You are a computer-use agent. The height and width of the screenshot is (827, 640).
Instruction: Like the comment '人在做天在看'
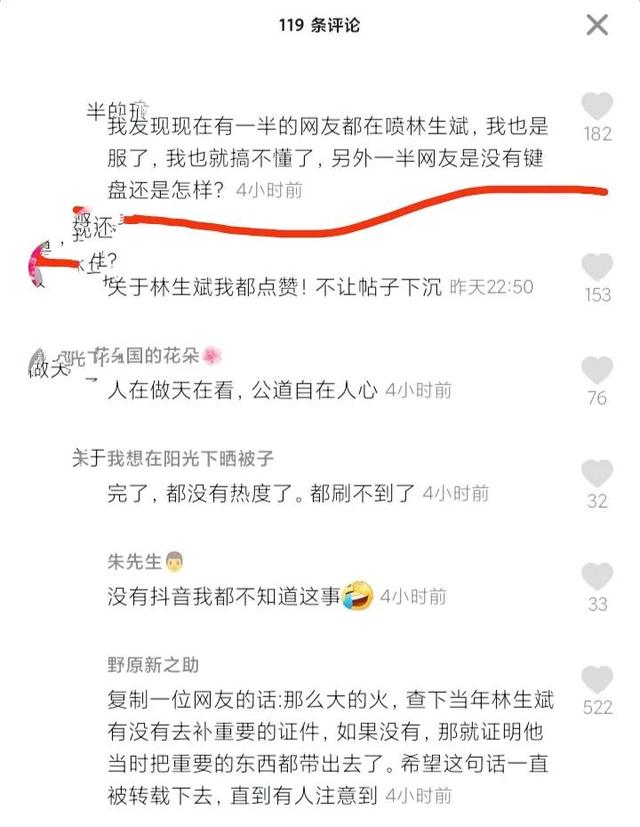(597, 371)
